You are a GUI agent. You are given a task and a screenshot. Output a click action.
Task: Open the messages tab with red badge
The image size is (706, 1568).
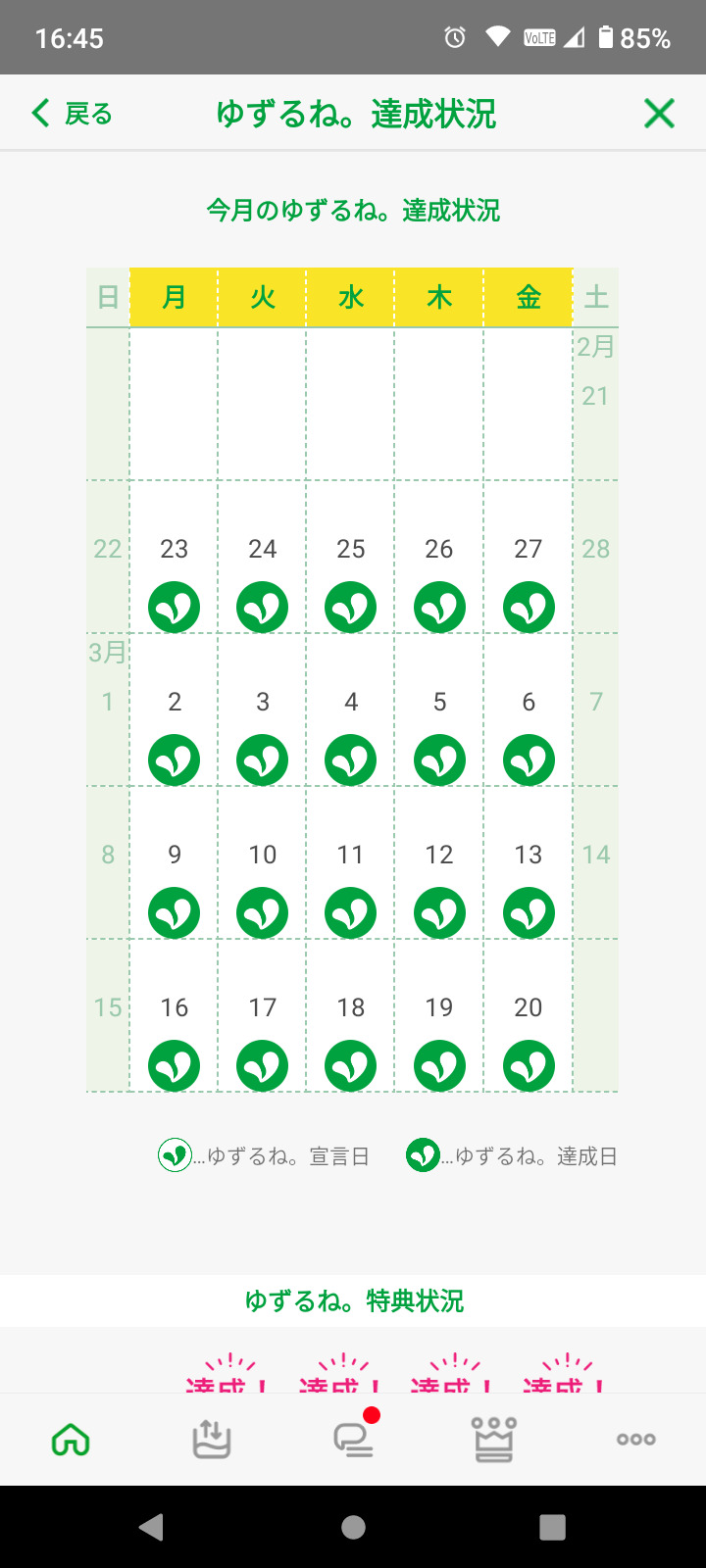click(x=353, y=1440)
